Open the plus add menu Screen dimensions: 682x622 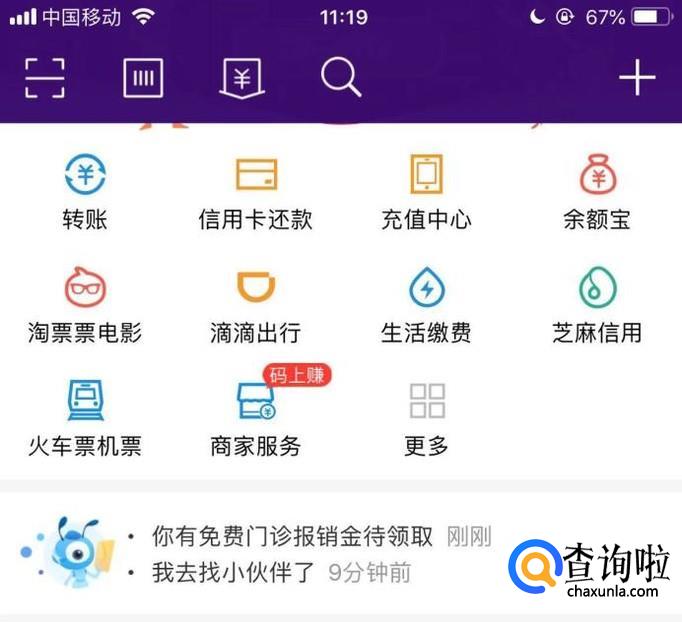click(x=637, y=77)
